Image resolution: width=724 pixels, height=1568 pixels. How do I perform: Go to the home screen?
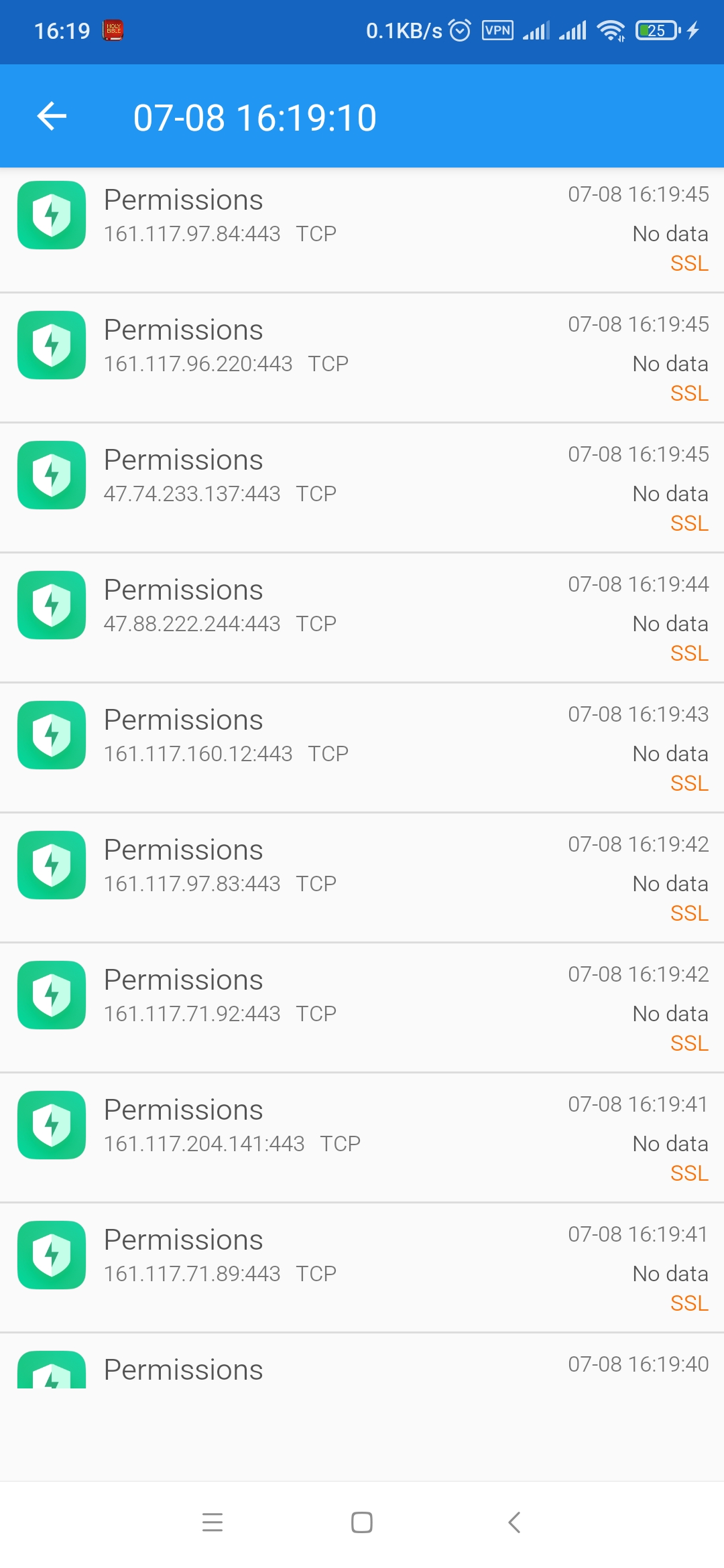coord(362,1522)
